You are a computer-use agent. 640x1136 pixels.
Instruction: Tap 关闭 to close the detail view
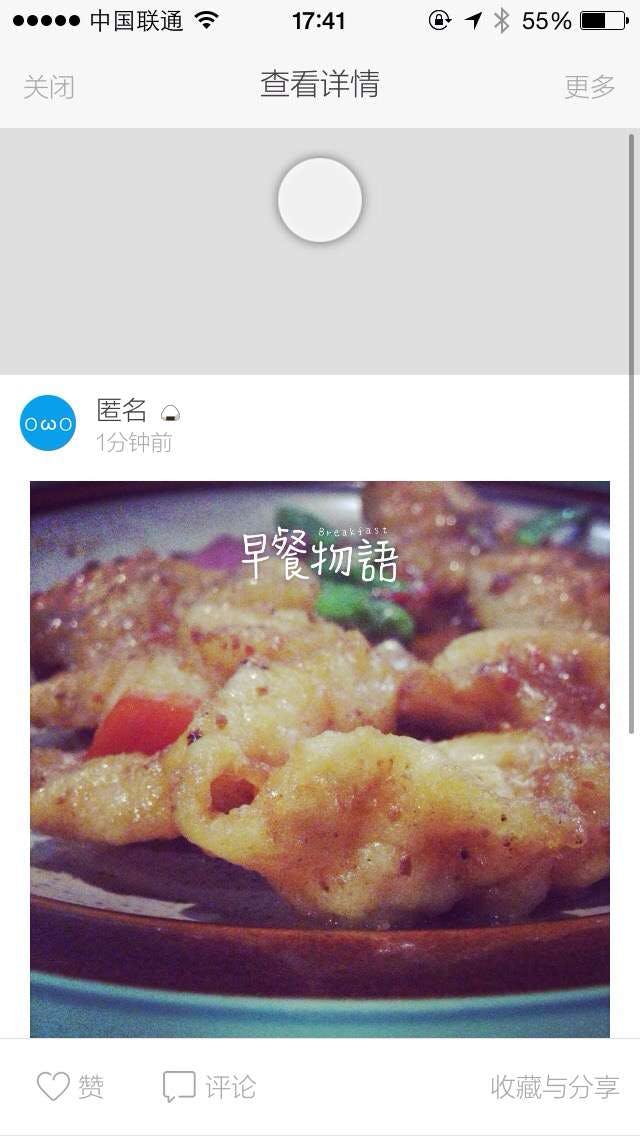tap(49, 87)
